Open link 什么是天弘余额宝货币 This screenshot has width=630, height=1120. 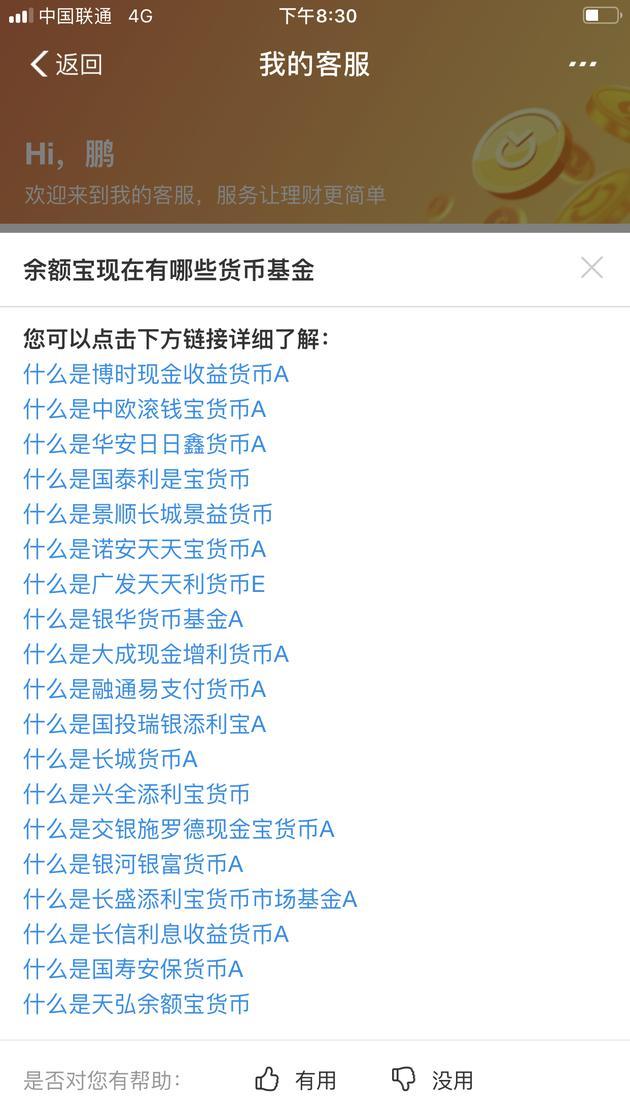coord(136,1004)
